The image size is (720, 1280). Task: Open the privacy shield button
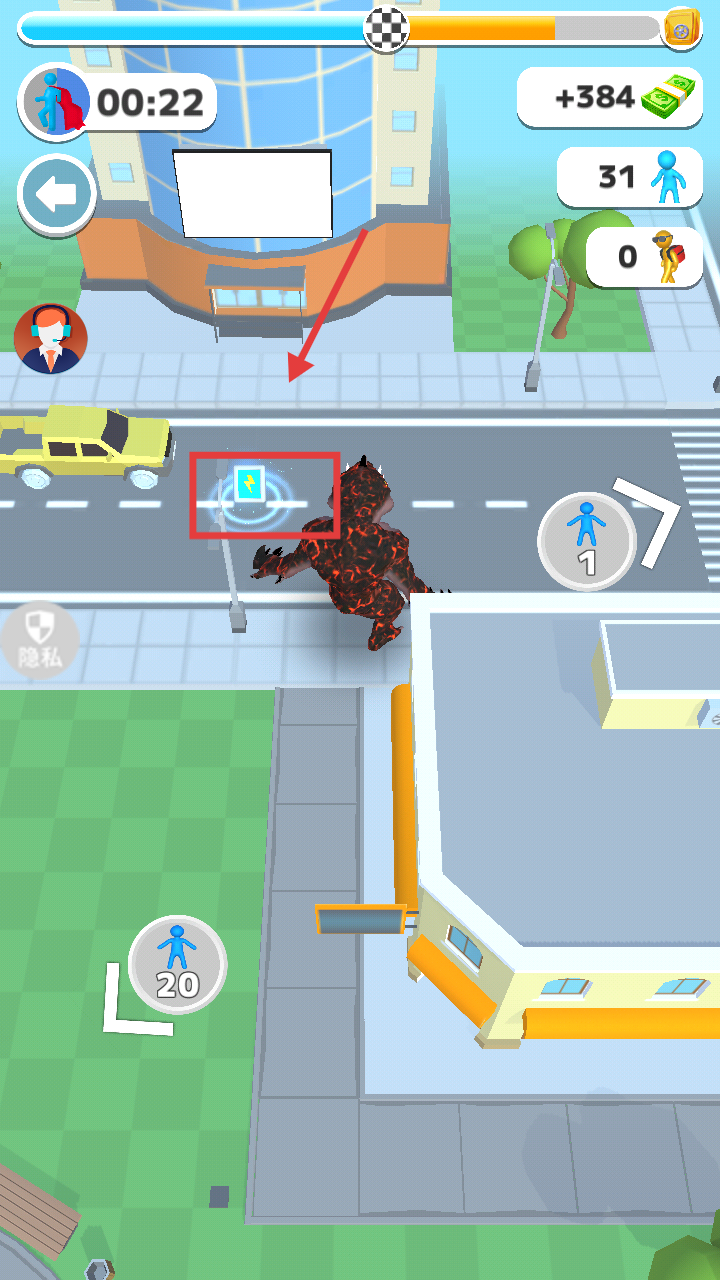38,640
